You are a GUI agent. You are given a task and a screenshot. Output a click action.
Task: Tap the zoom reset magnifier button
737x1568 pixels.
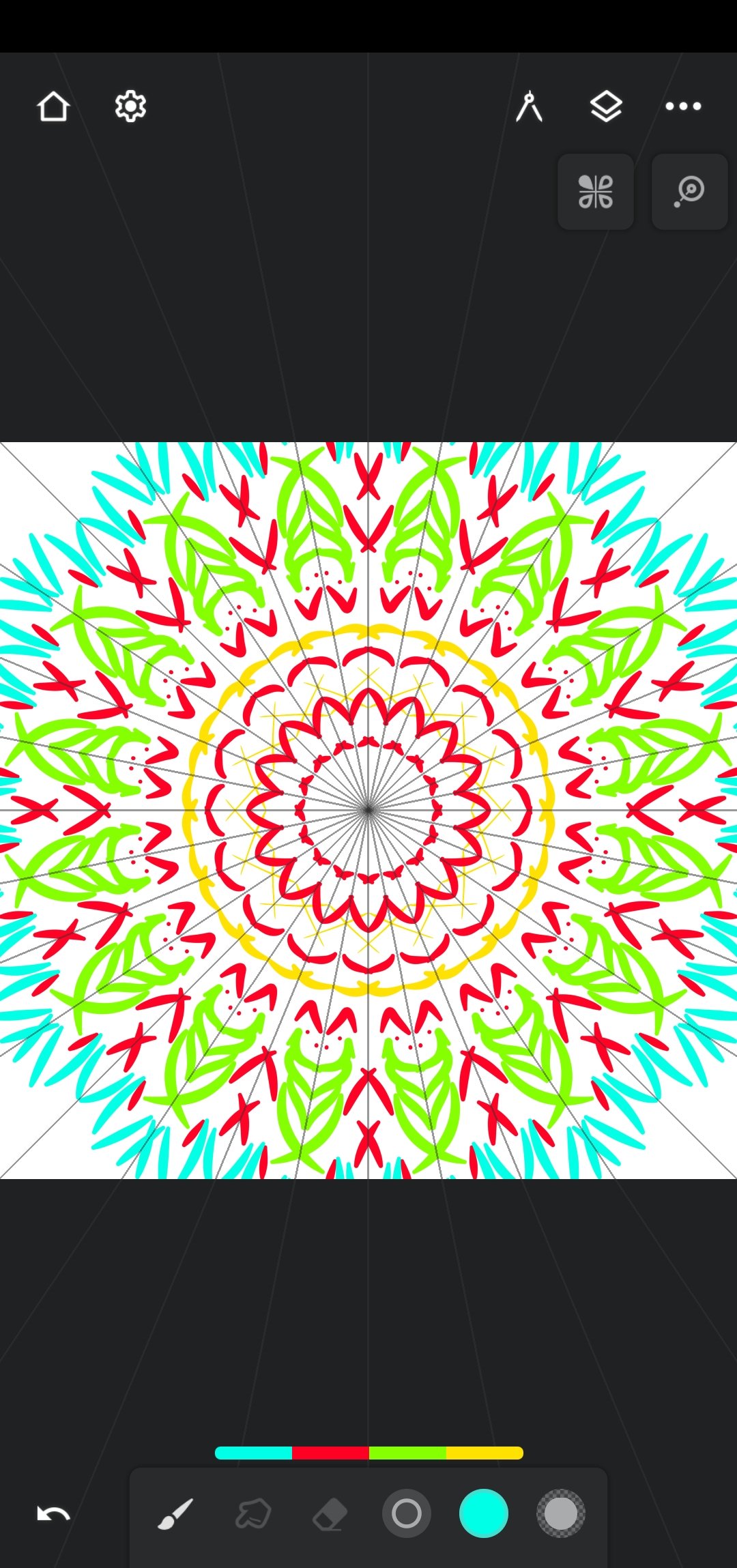689,192
